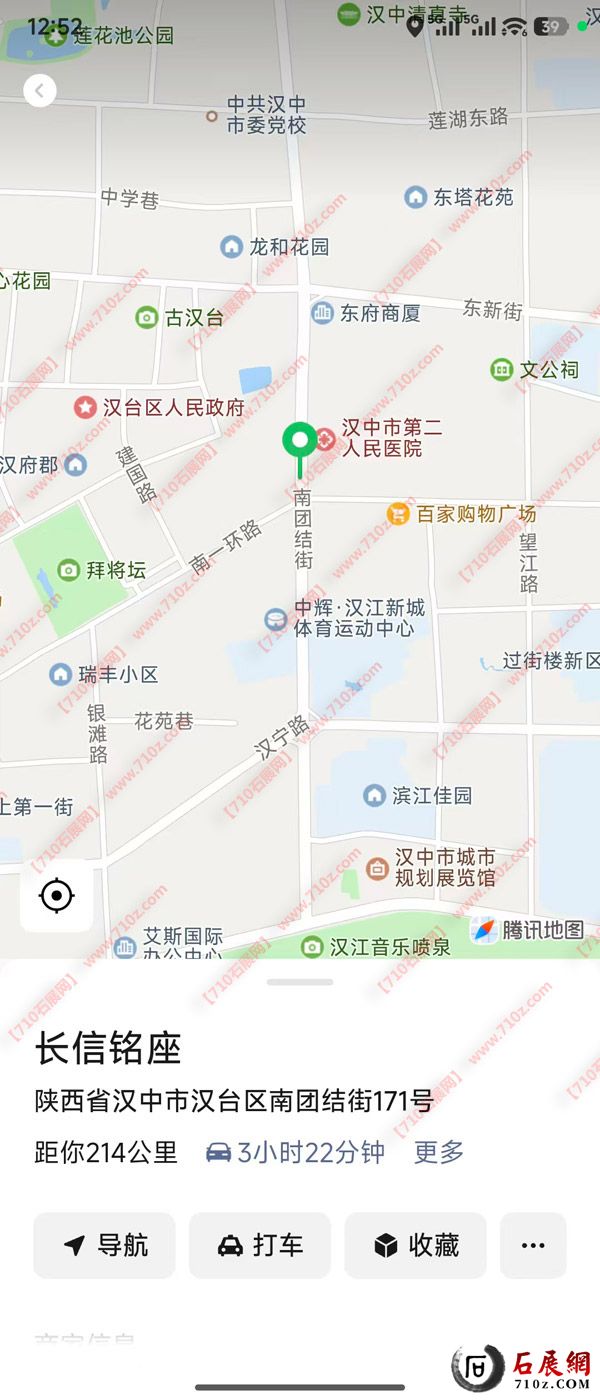This screenshot has width=600, height=1400.
Task: Recenter map on my current location
Action: tap(56, 895)
